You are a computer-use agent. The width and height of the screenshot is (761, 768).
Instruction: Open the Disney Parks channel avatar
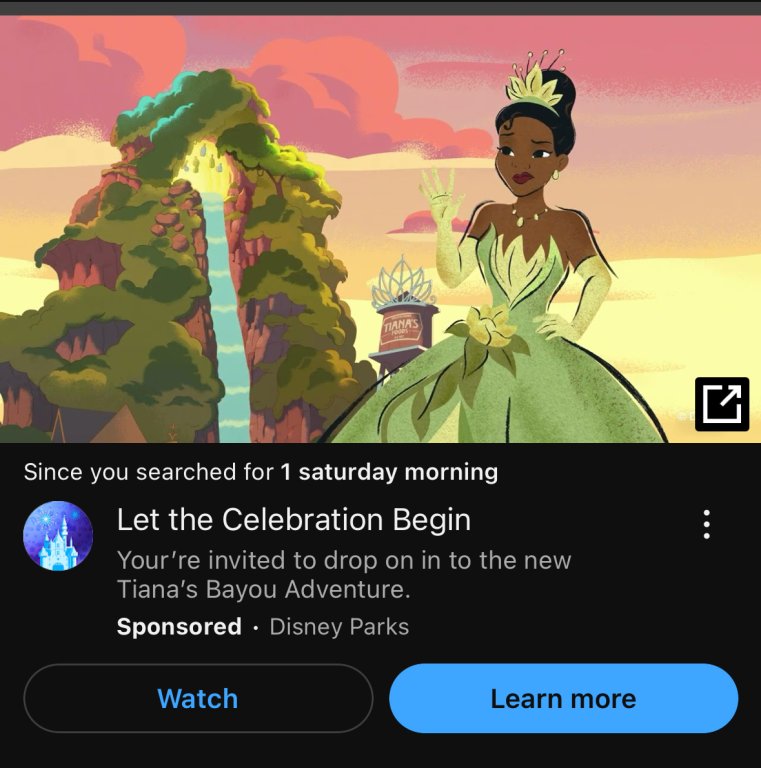[58, 536]
